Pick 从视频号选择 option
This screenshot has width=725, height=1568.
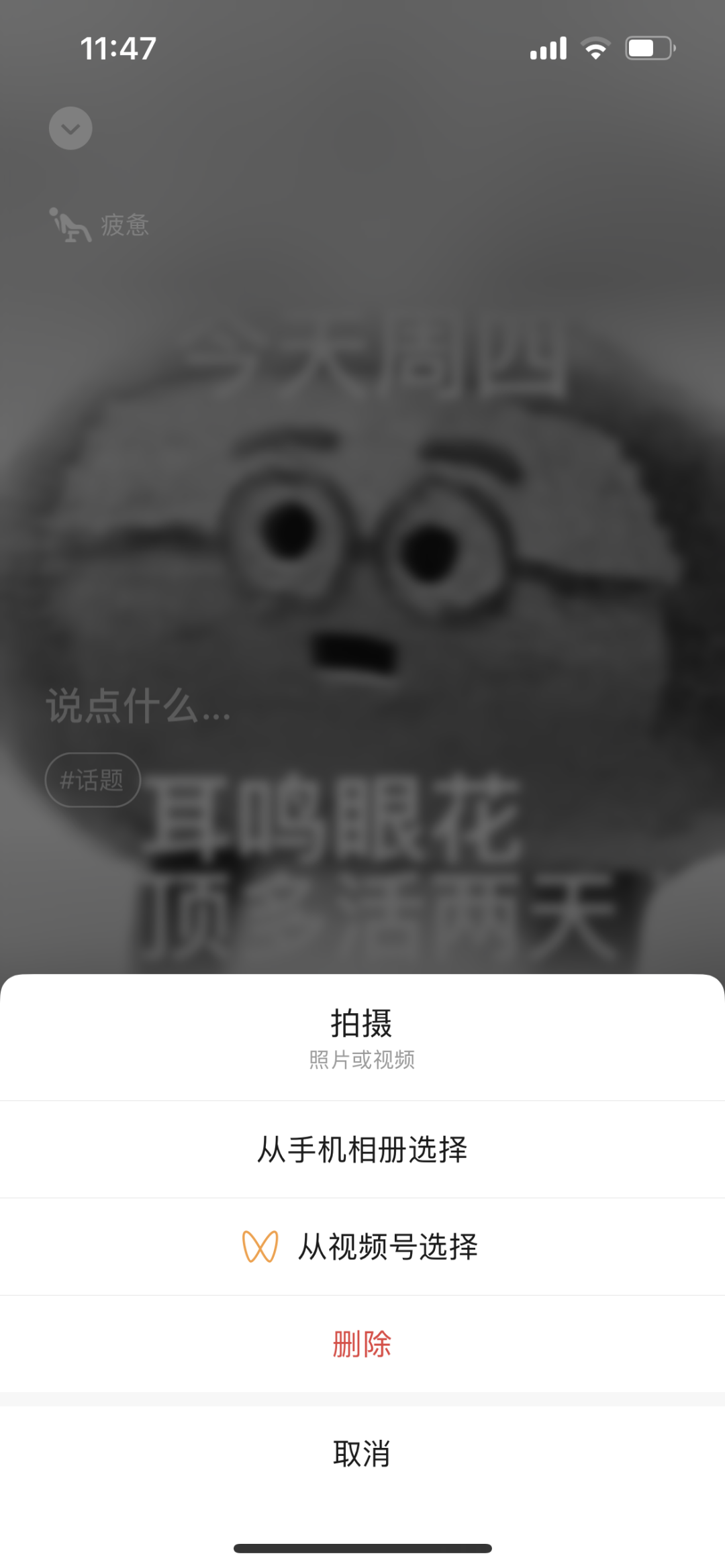tap(362, 1247)
